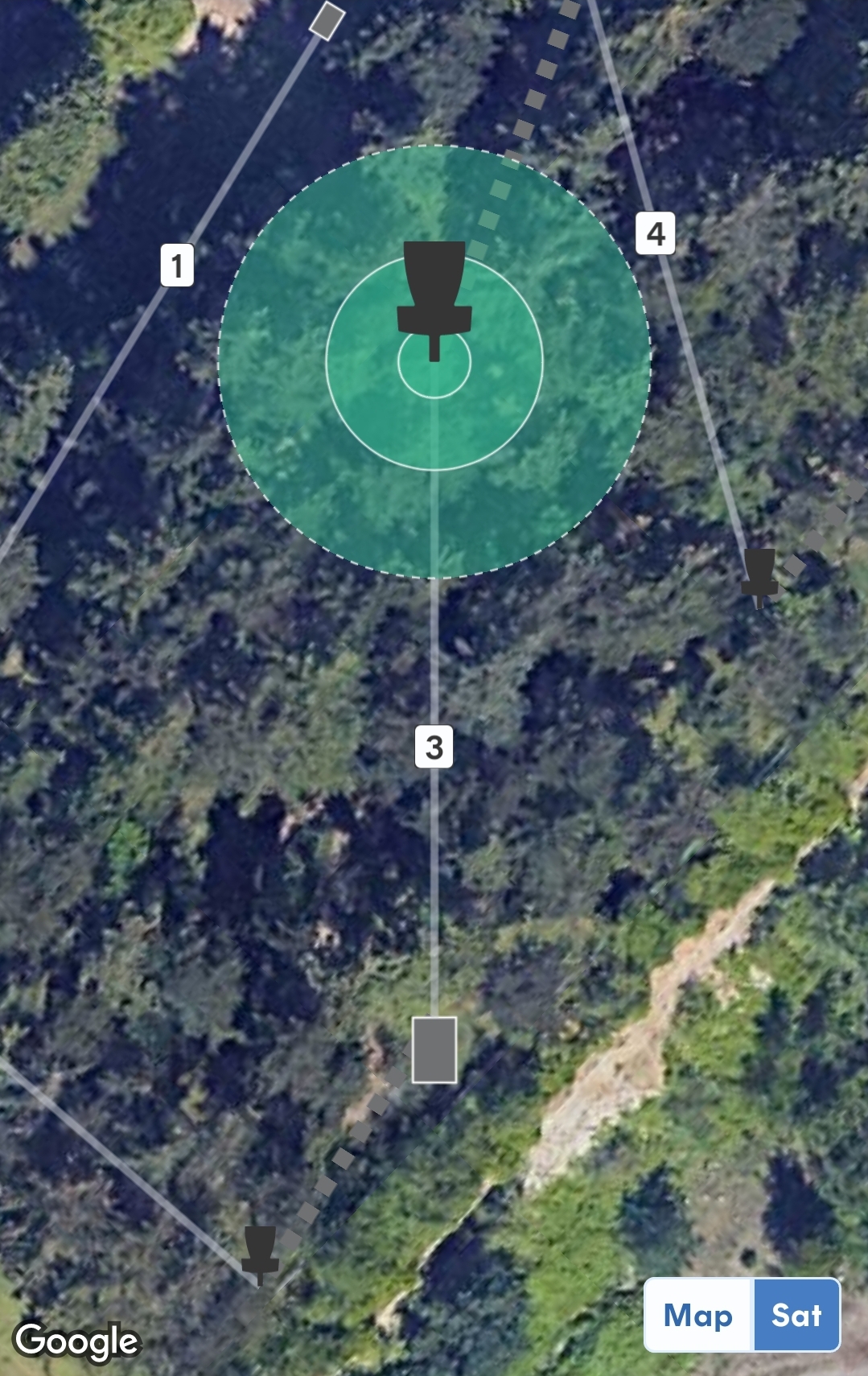Switch to the Map view
This screenshot has width=868, height=1376.
(x=698, y=1316)
